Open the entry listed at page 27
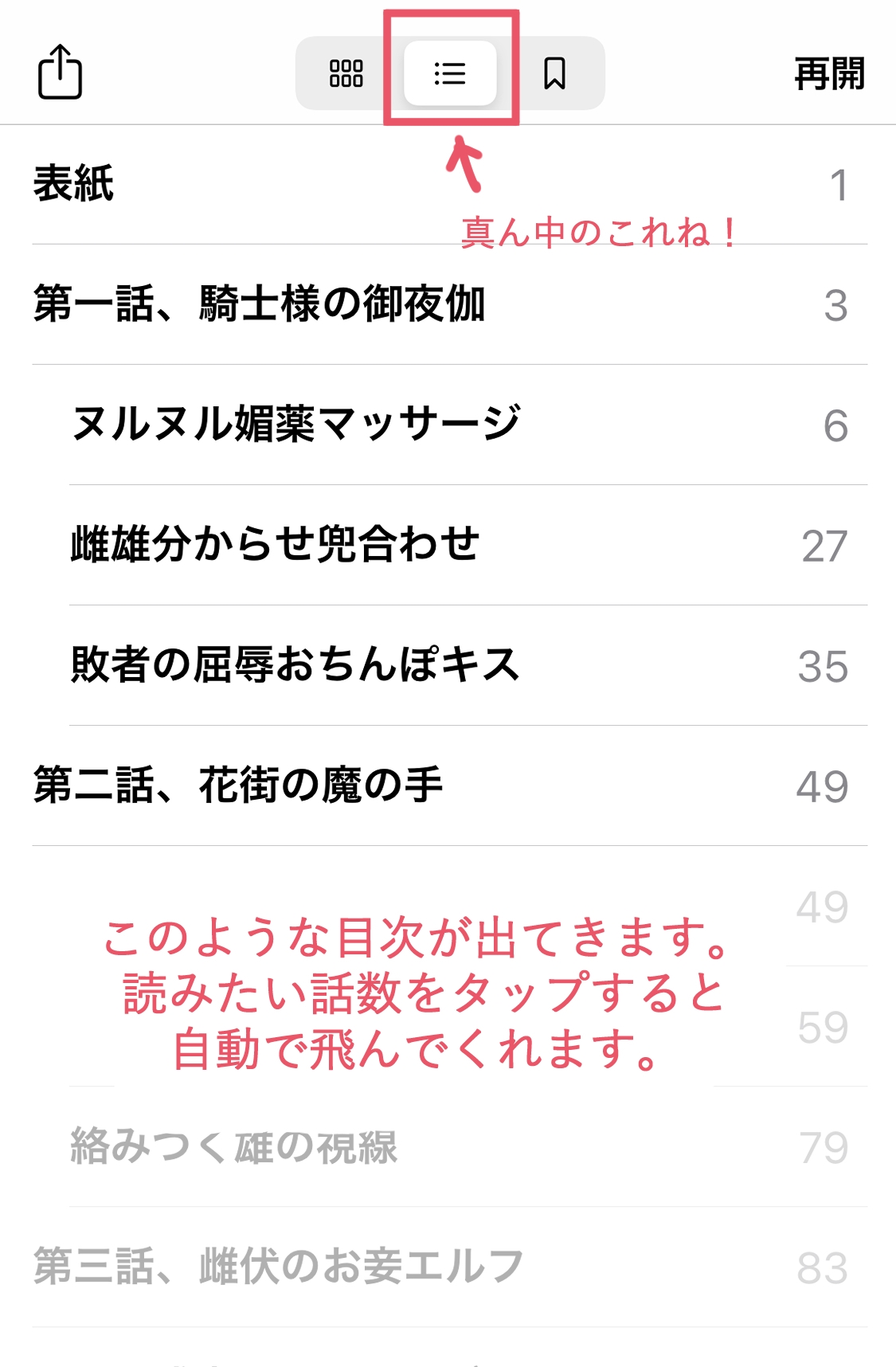Screen dimensions: 896x1367 click(468, 546)
